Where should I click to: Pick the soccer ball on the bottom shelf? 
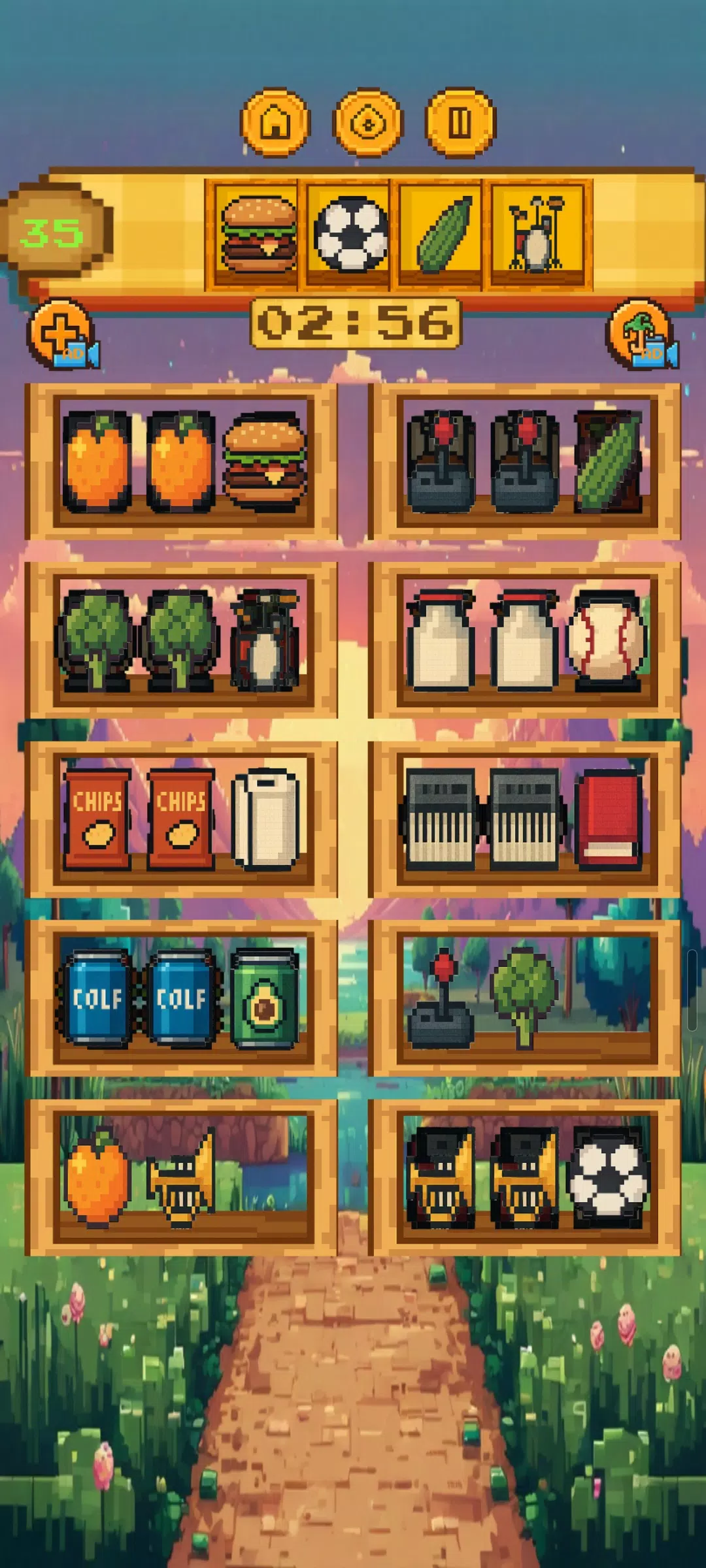(608, 1178)
